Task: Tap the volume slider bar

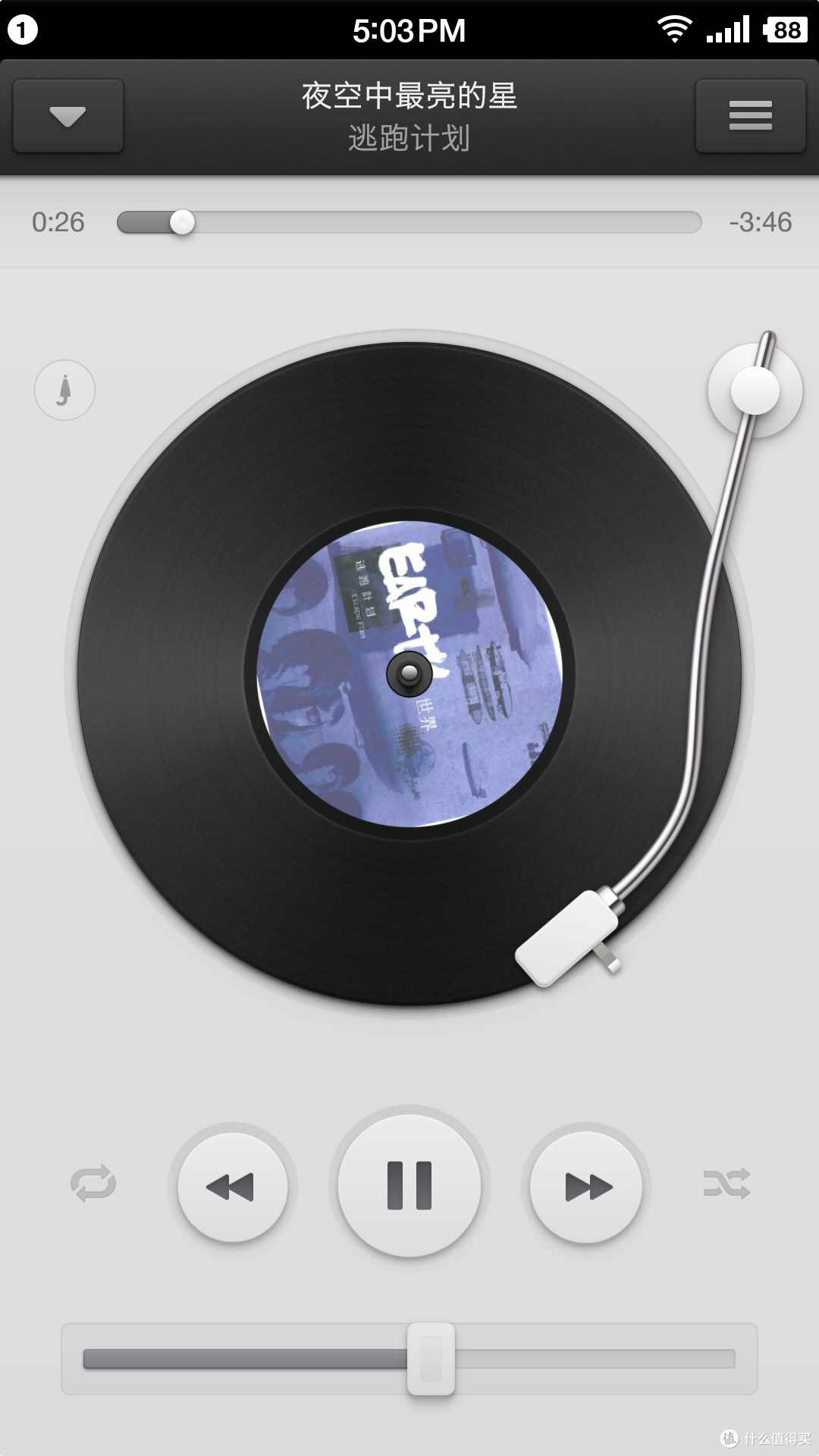Action: (x=409, y=1359)
